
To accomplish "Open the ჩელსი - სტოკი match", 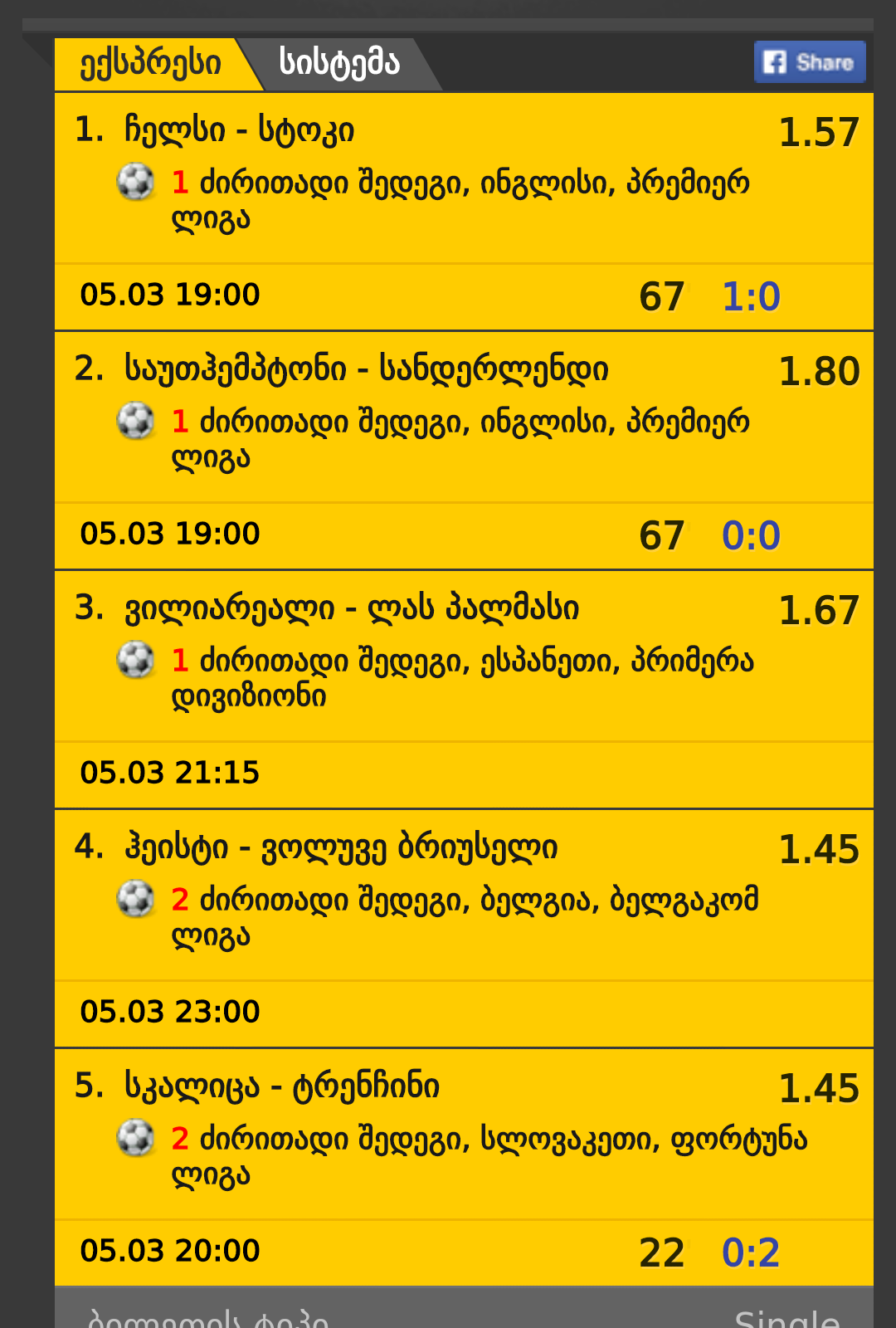I will click(x=239, y=130).
